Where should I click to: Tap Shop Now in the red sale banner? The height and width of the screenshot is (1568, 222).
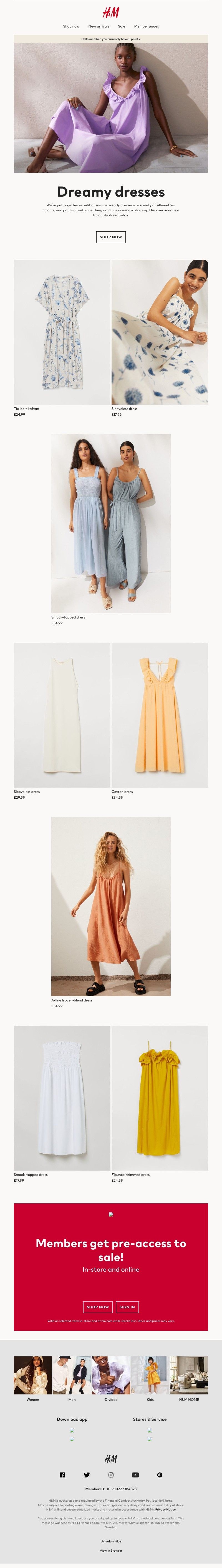pyautogui.click(x=97, y=1306)
